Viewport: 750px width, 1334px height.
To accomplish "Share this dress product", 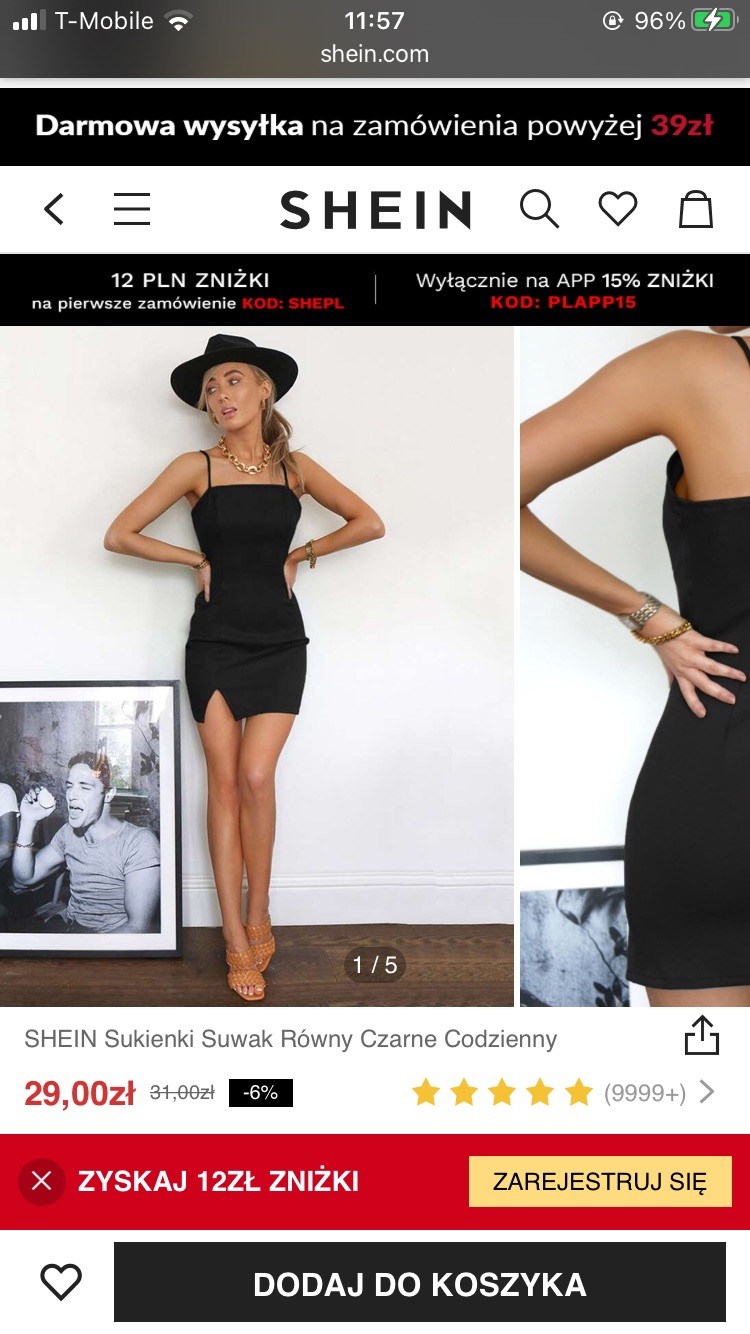I will tap(702, 1036).
